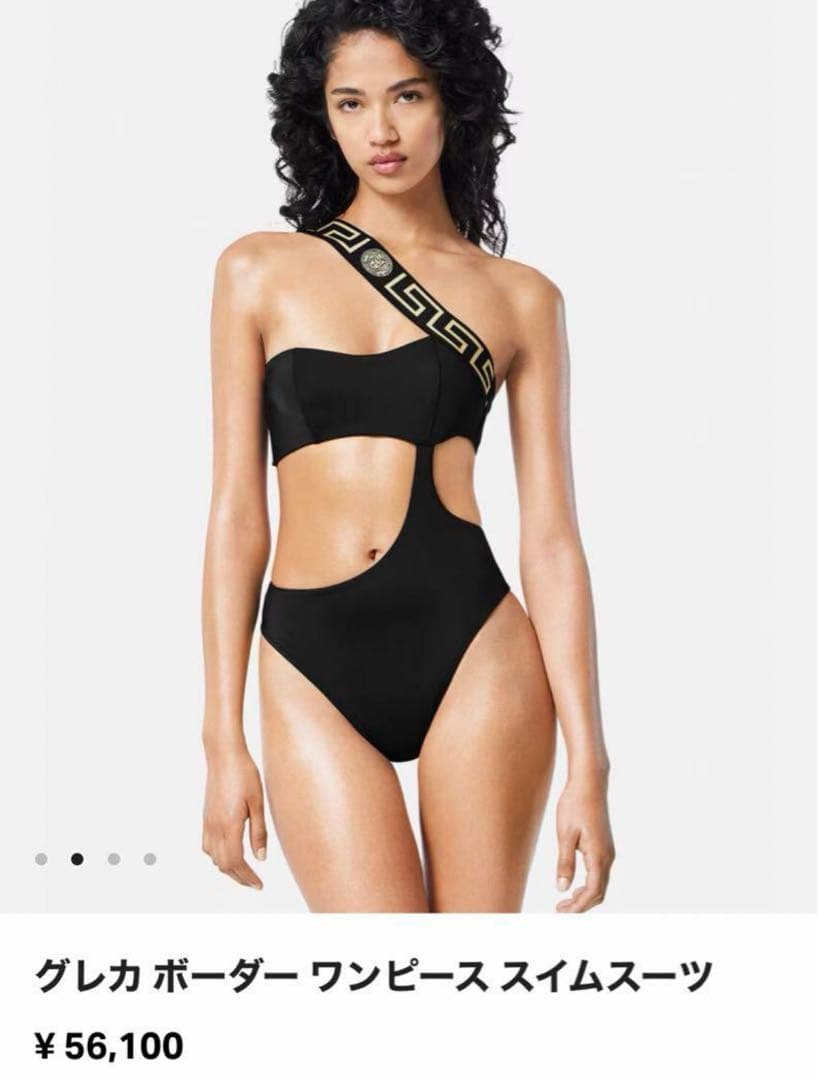The image size is (818, 1080).
Task: Select the third image indicator dot
Action: click(x=113, y=858)
